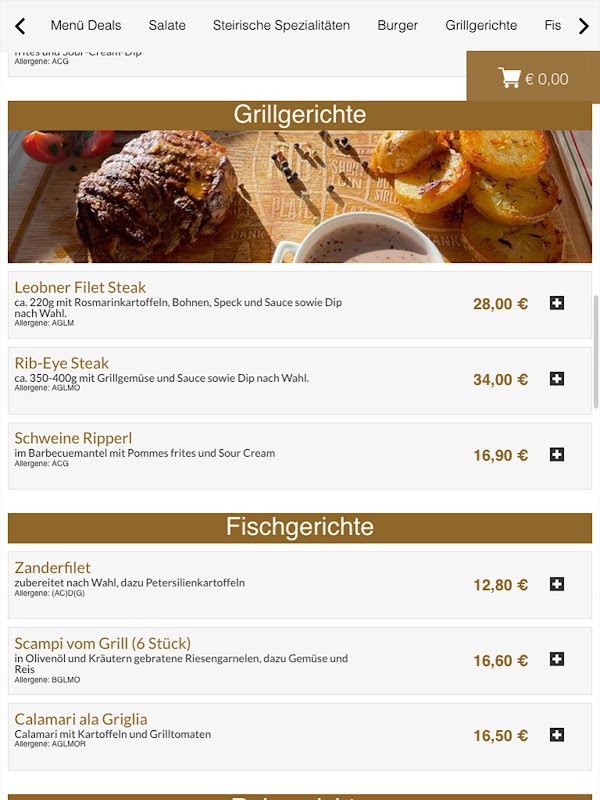
Task: Add Rib-Eye Steak to the order
Action: tap(557, 379)
